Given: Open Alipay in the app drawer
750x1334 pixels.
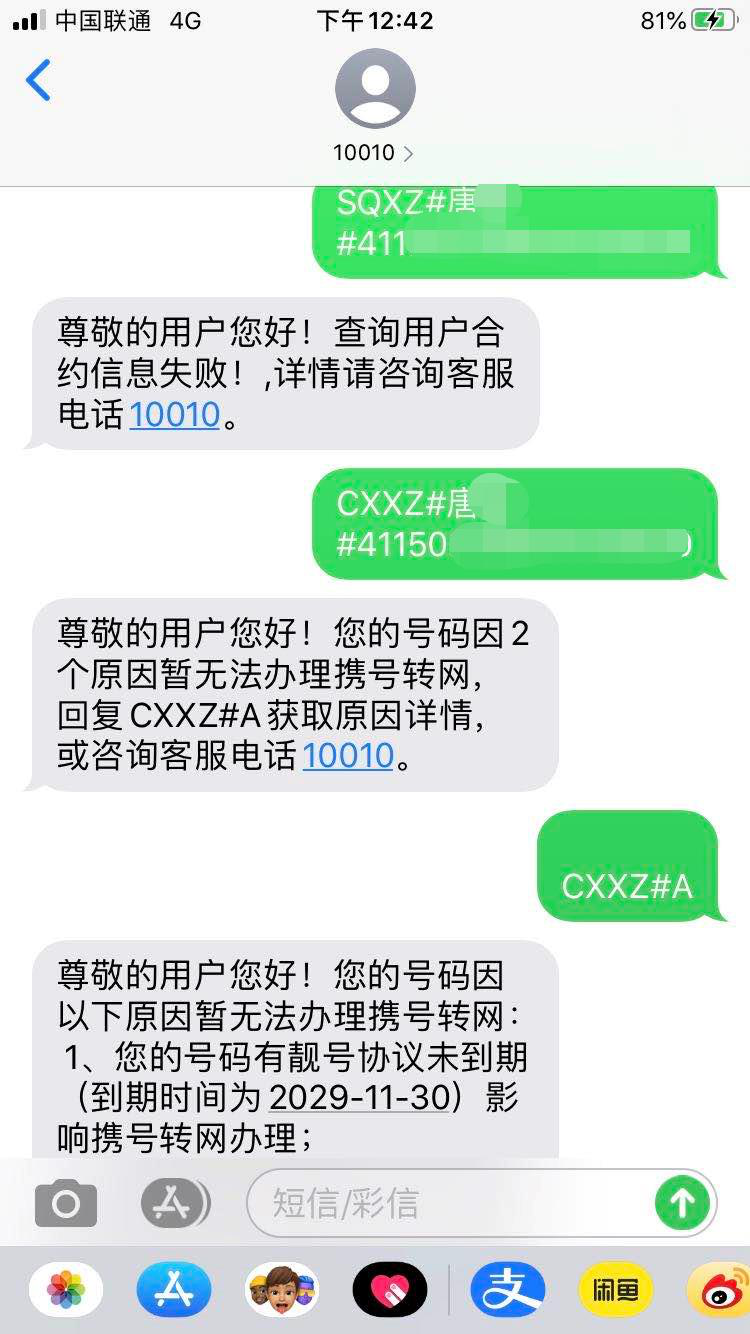Looking at the screenshot, I should click(x=508, y=1289).
